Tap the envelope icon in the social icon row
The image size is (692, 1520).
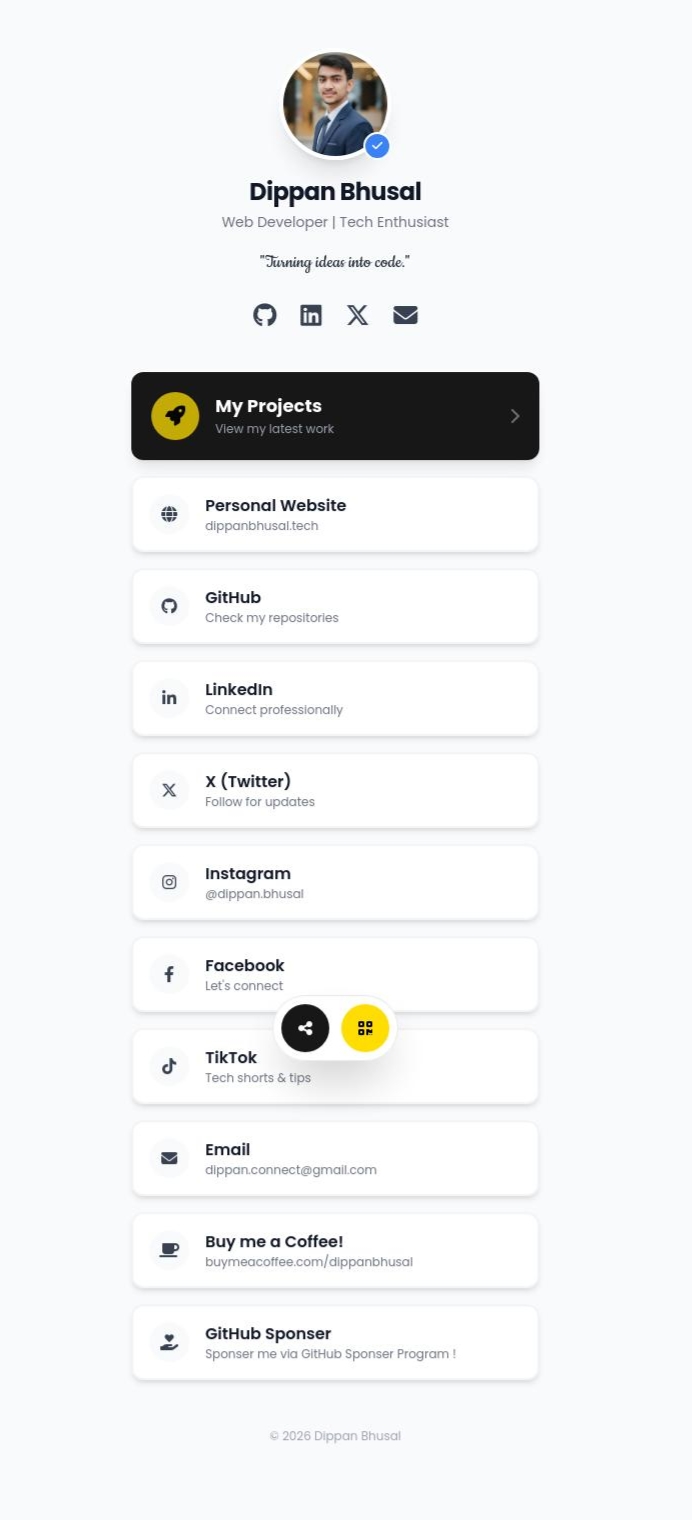(405, 315)
